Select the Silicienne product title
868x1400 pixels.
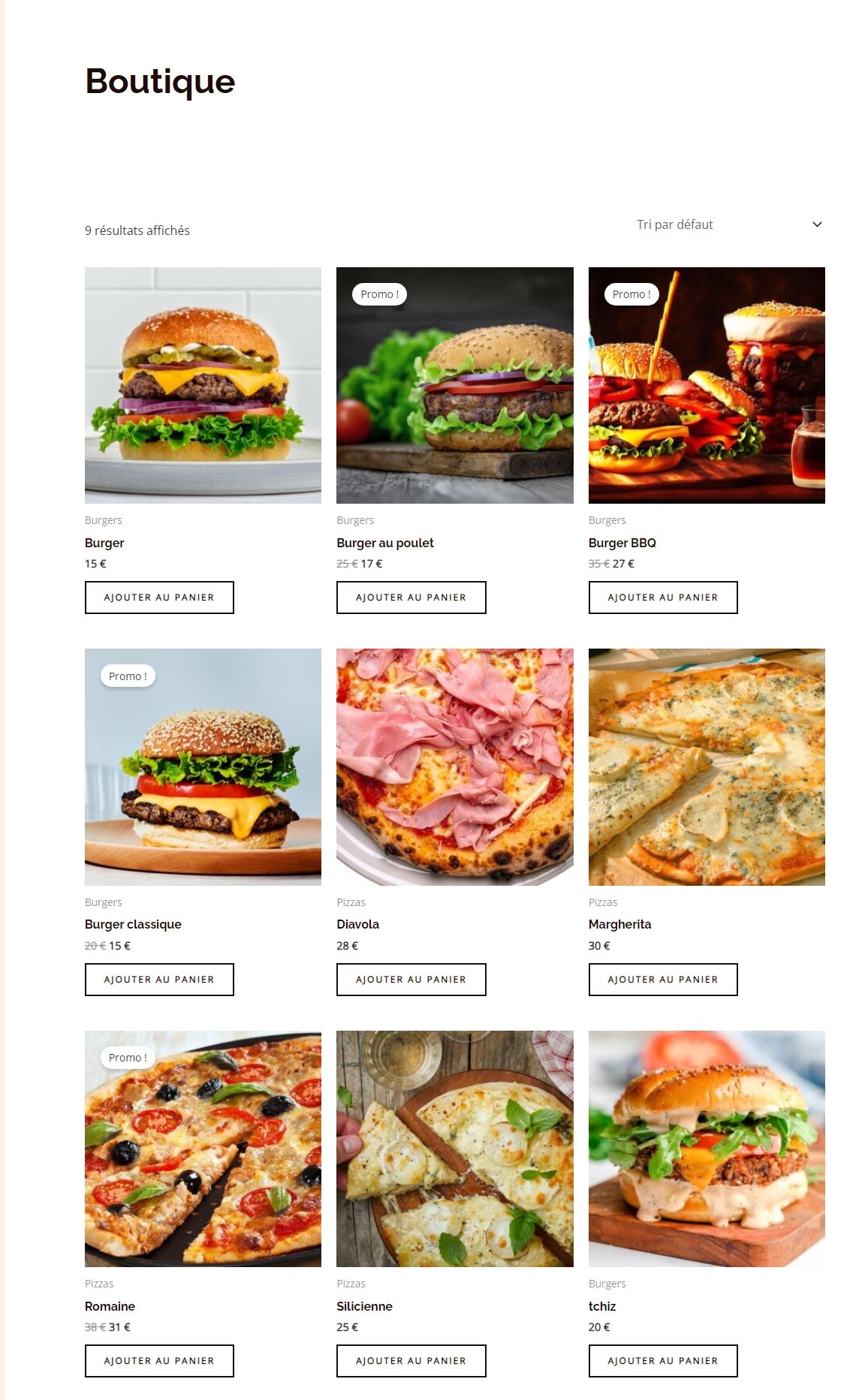(x=364, y=1306)
